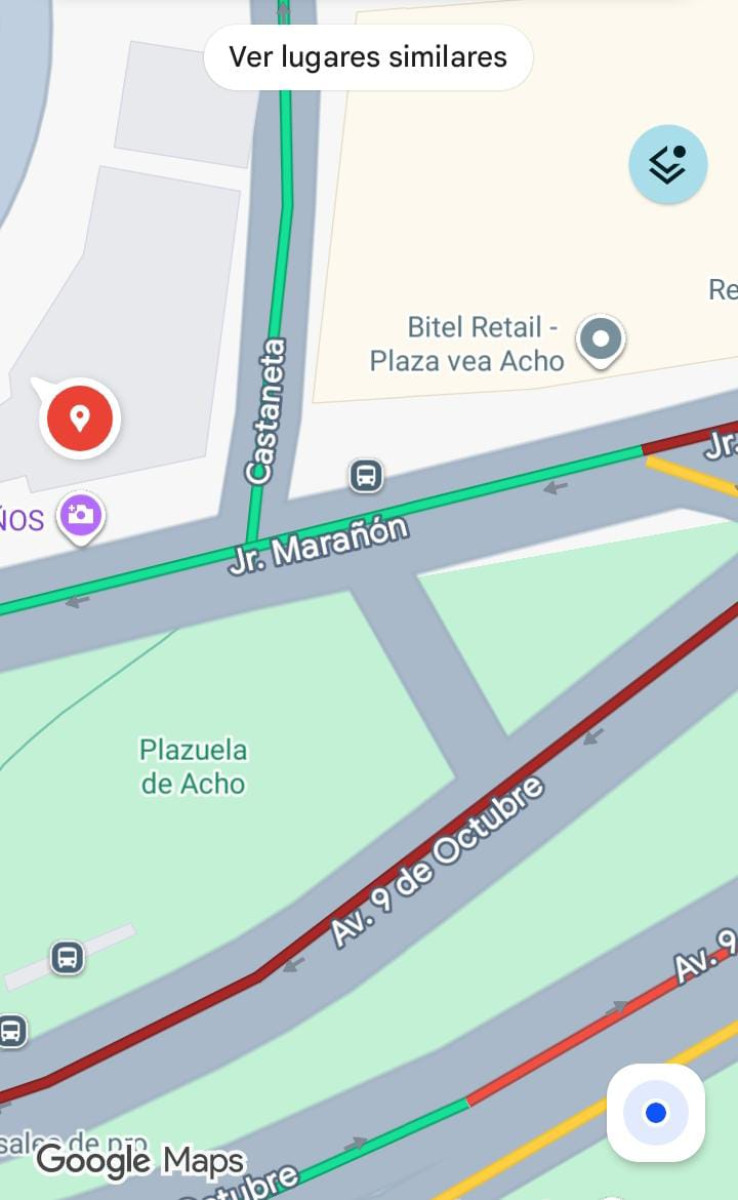The image size is (738, 1200).
Task: Open the map layers button
Action: pyautogui.click(x=668, y=165)
